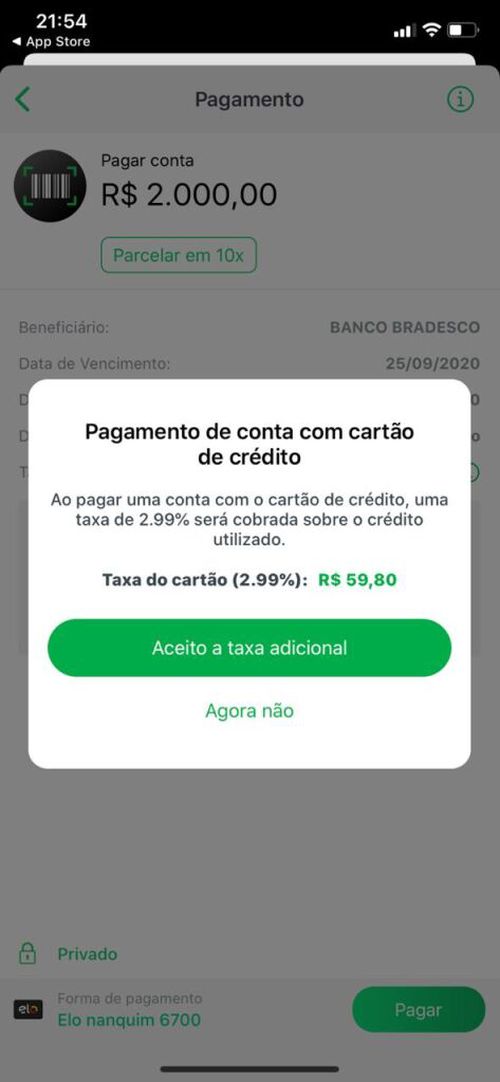Dismiss the dialog with Agora não

point(249,711)
